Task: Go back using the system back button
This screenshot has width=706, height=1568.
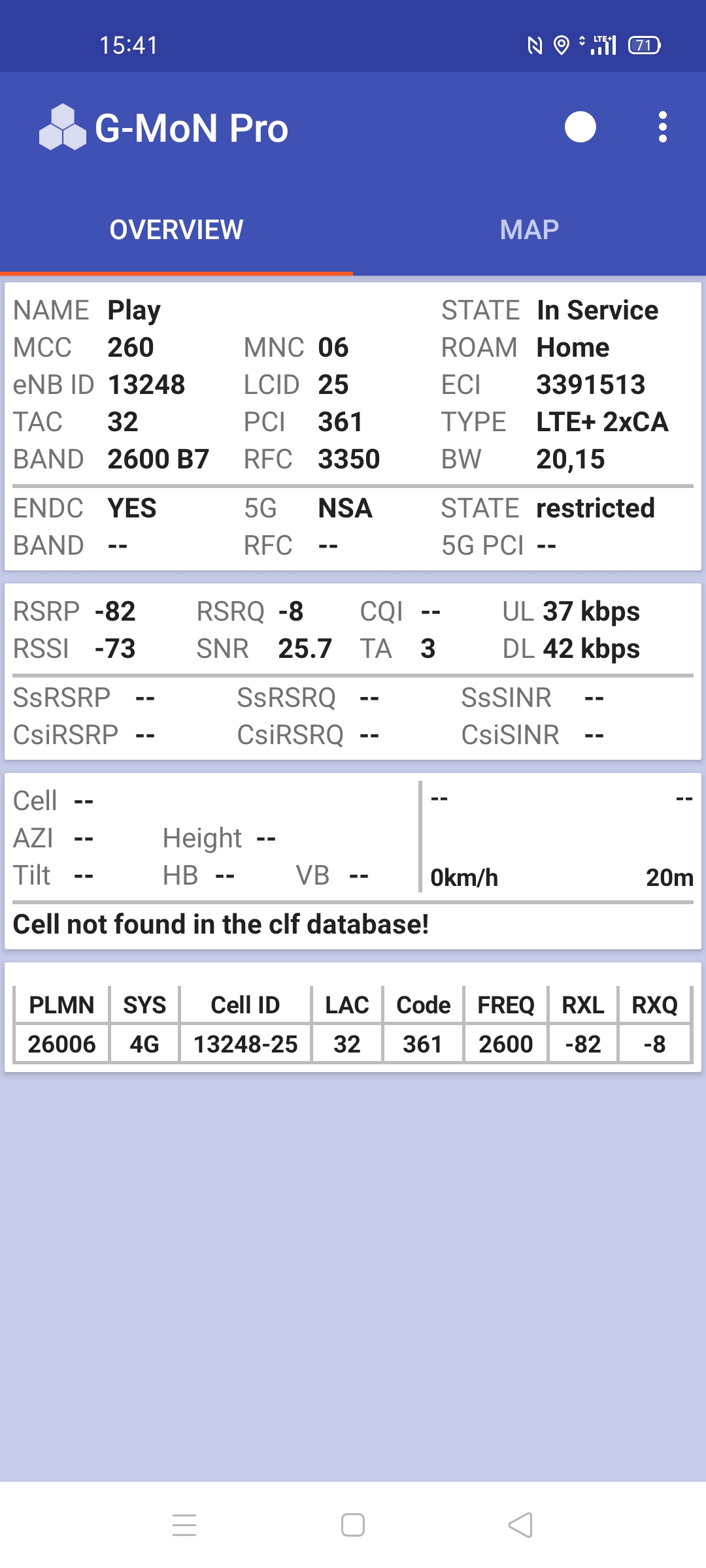Action: coord(520,1525)
